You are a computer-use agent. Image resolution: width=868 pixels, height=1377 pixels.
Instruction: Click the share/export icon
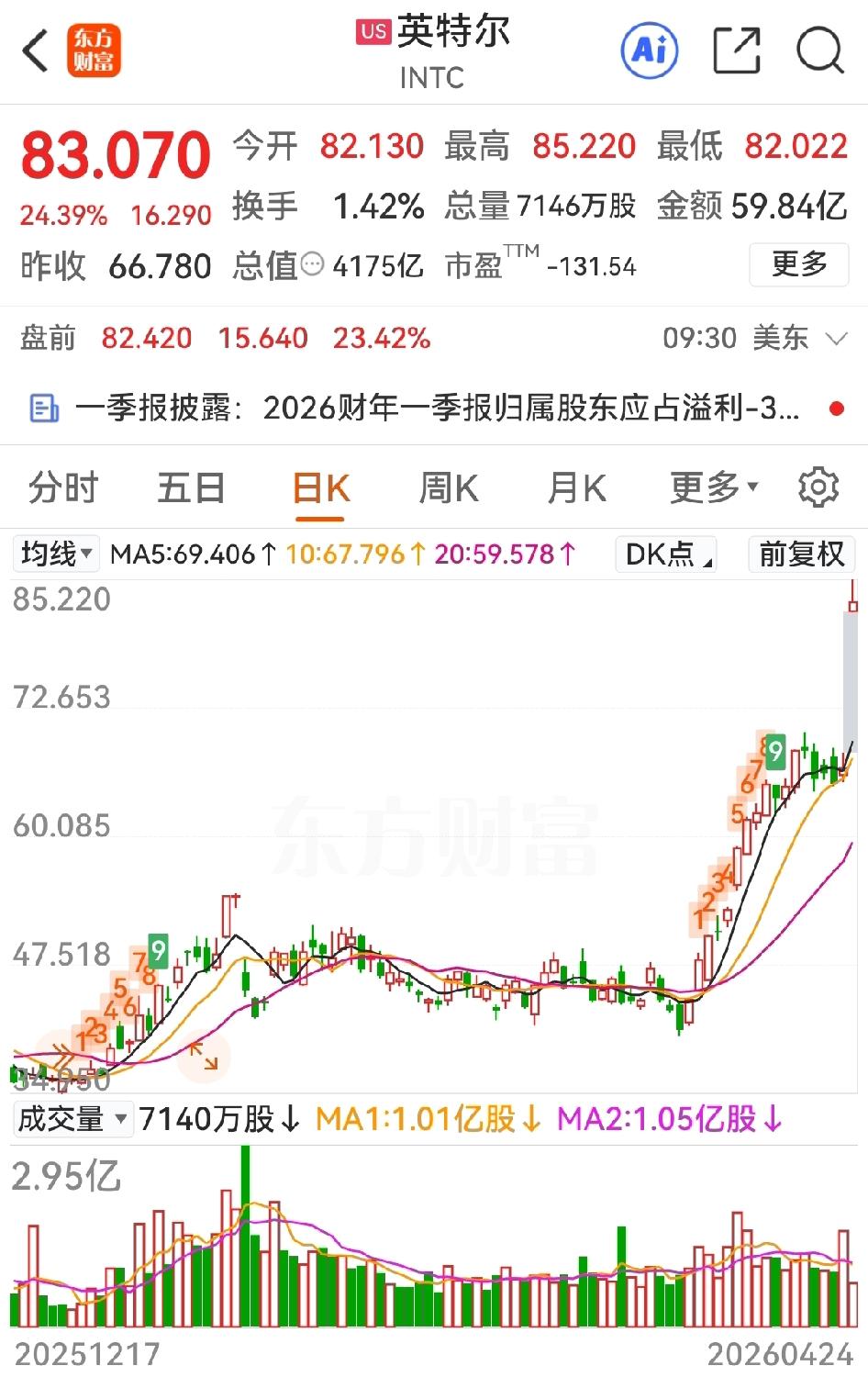[x=736, y=52]
